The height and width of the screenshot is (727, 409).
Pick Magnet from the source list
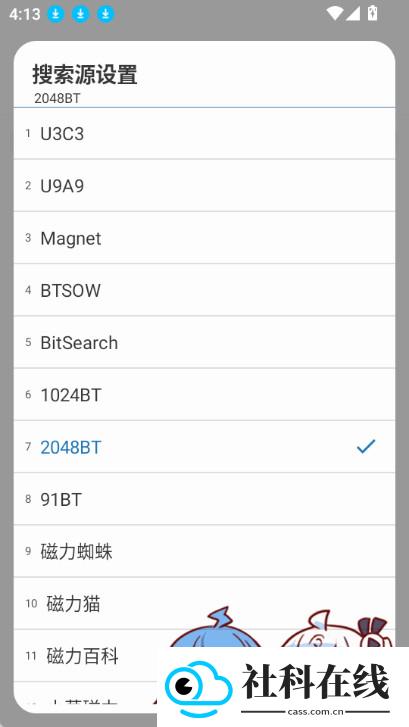204,238
